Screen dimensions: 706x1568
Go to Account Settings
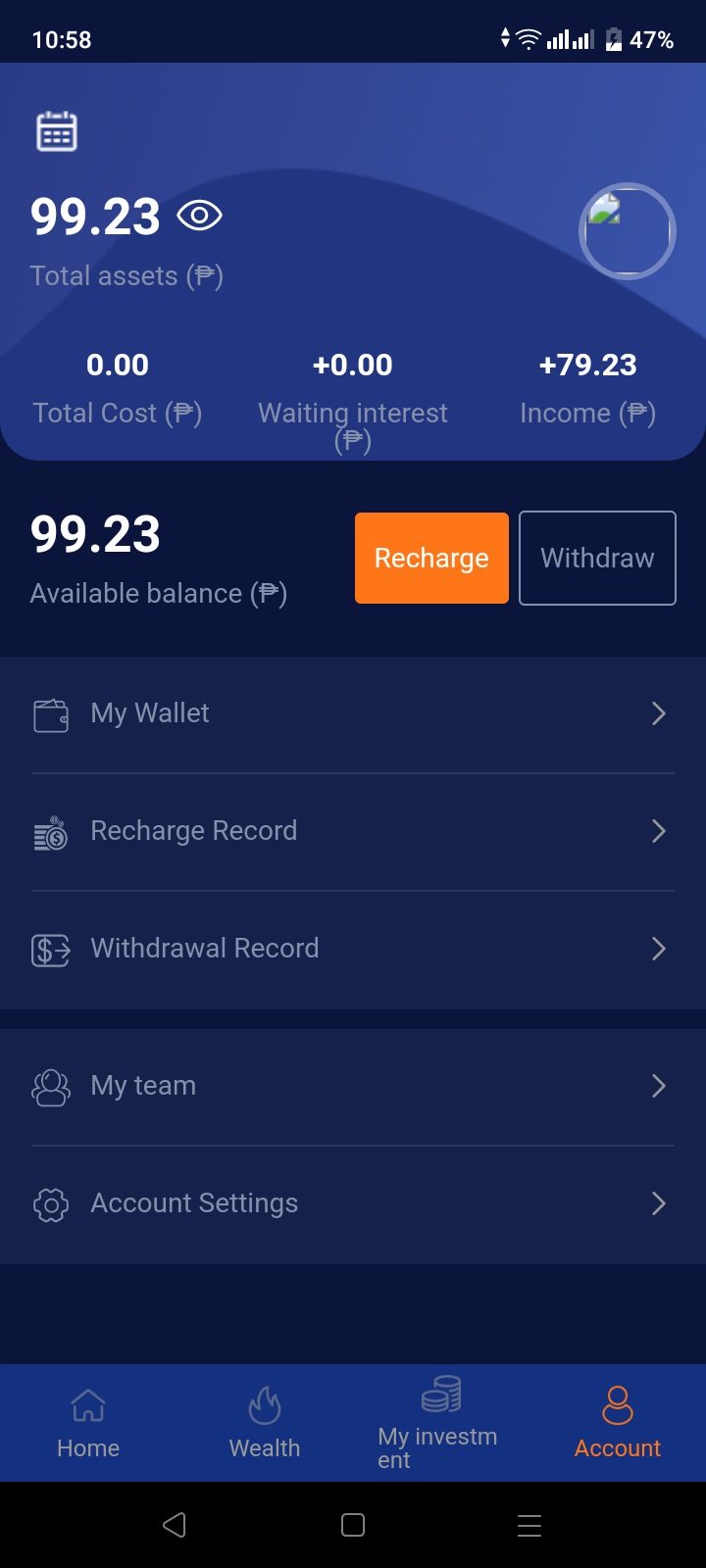pyautogui.click(x=353, y=1203)
